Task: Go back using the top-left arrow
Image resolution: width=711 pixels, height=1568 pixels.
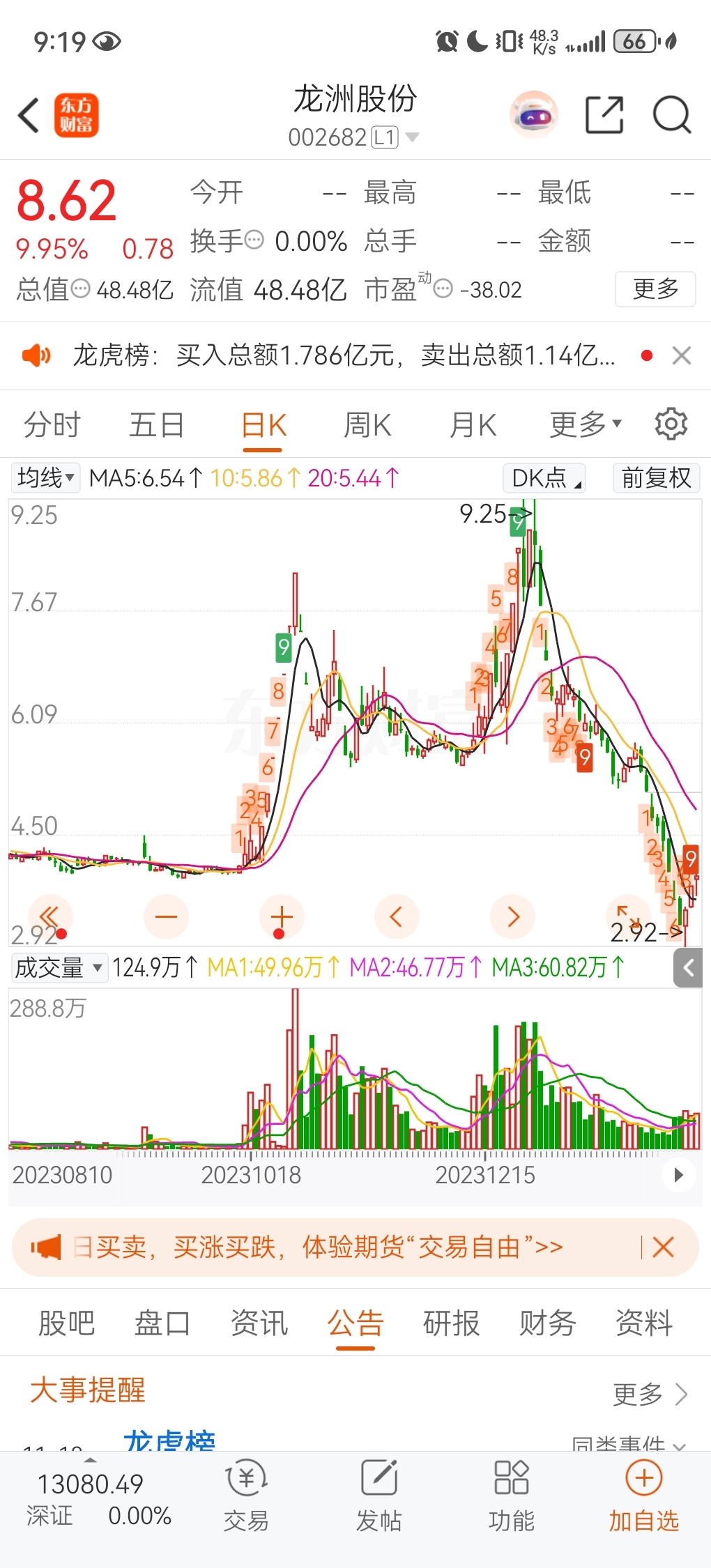Action: pyautogui.click(x=29, y=115)
